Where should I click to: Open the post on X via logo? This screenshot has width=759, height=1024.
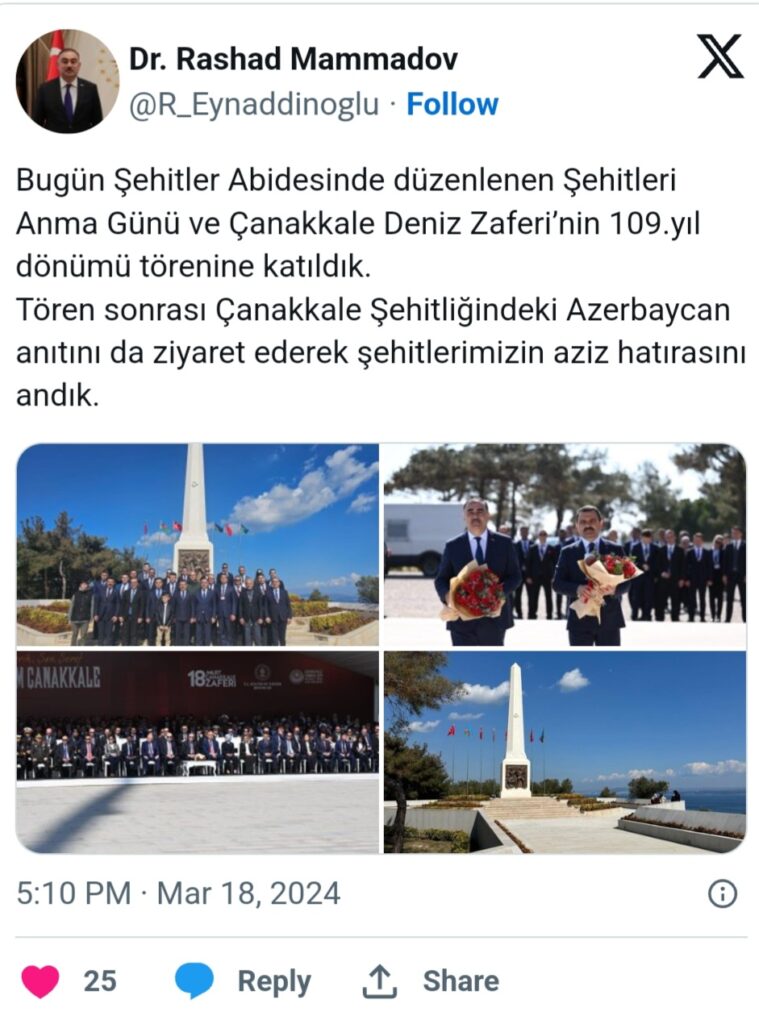tap(720, 57)
